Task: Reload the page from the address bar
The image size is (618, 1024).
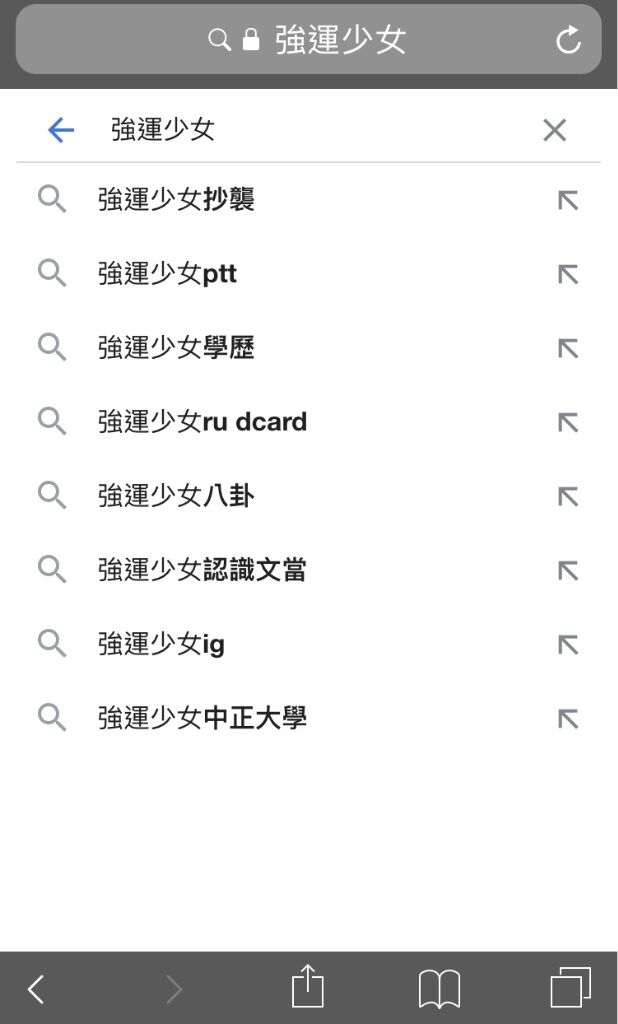Action: (568, 40)
